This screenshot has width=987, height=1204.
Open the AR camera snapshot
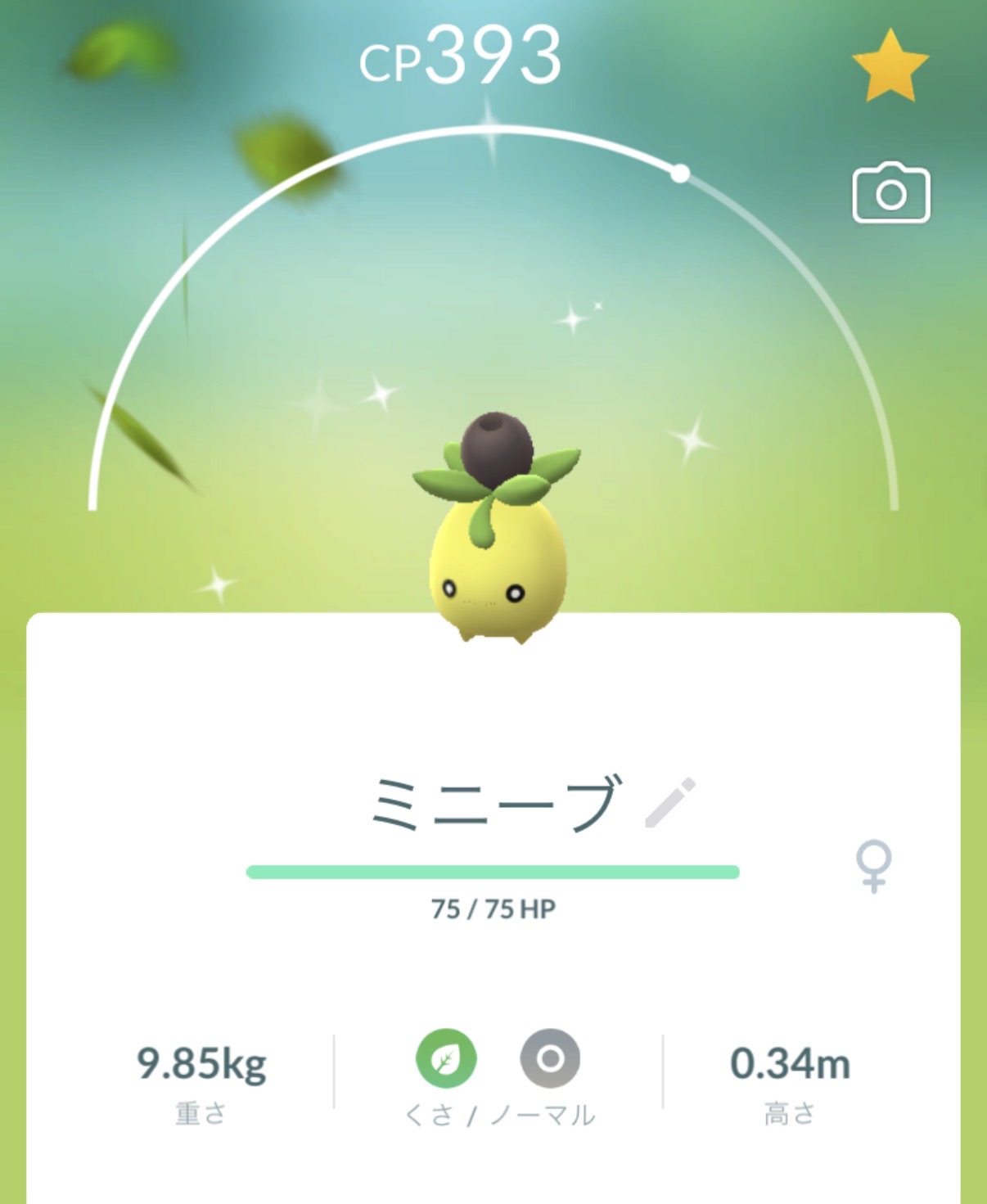click(x=890, y=193)
